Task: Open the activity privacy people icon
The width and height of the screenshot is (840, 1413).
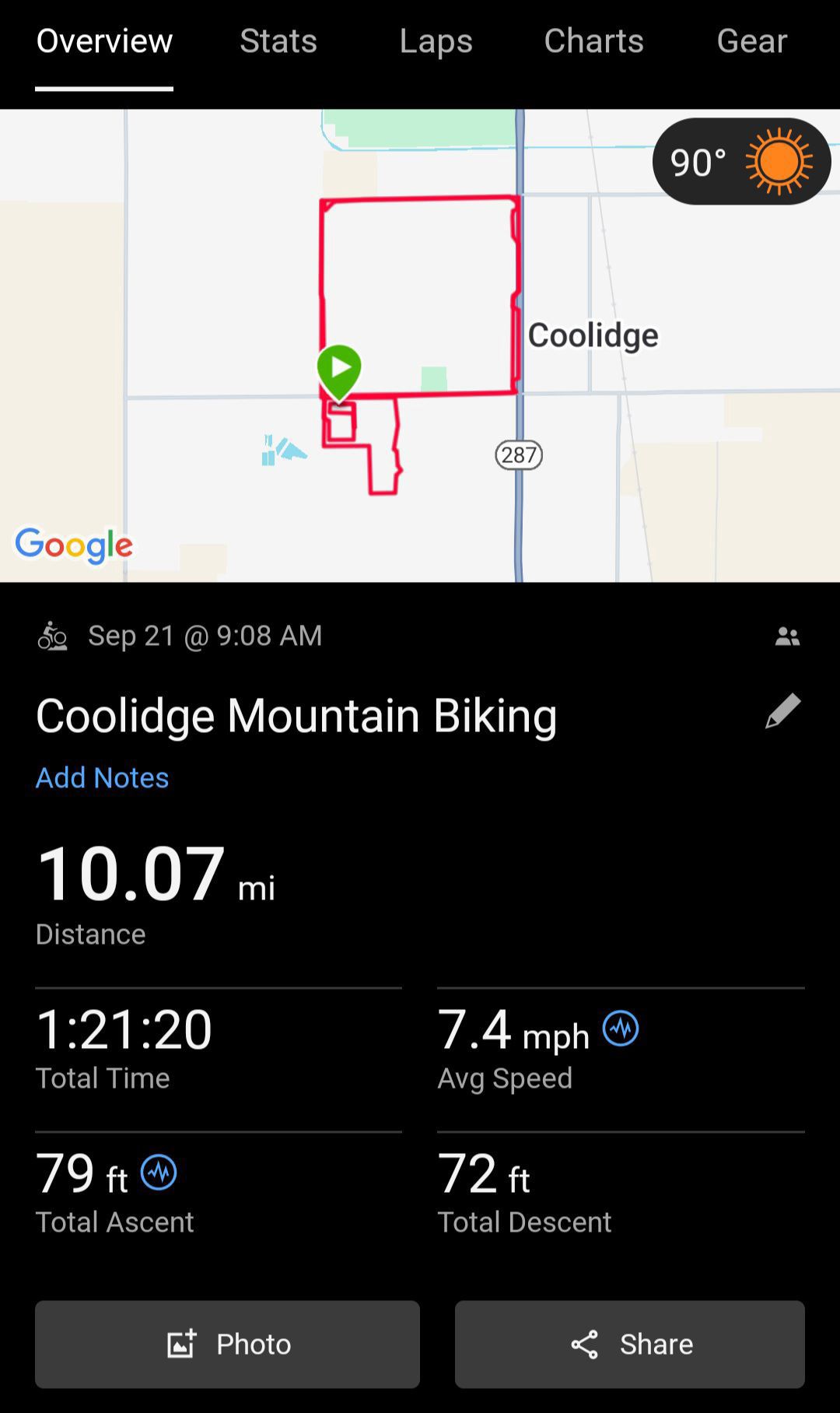Action: point(787,636)
